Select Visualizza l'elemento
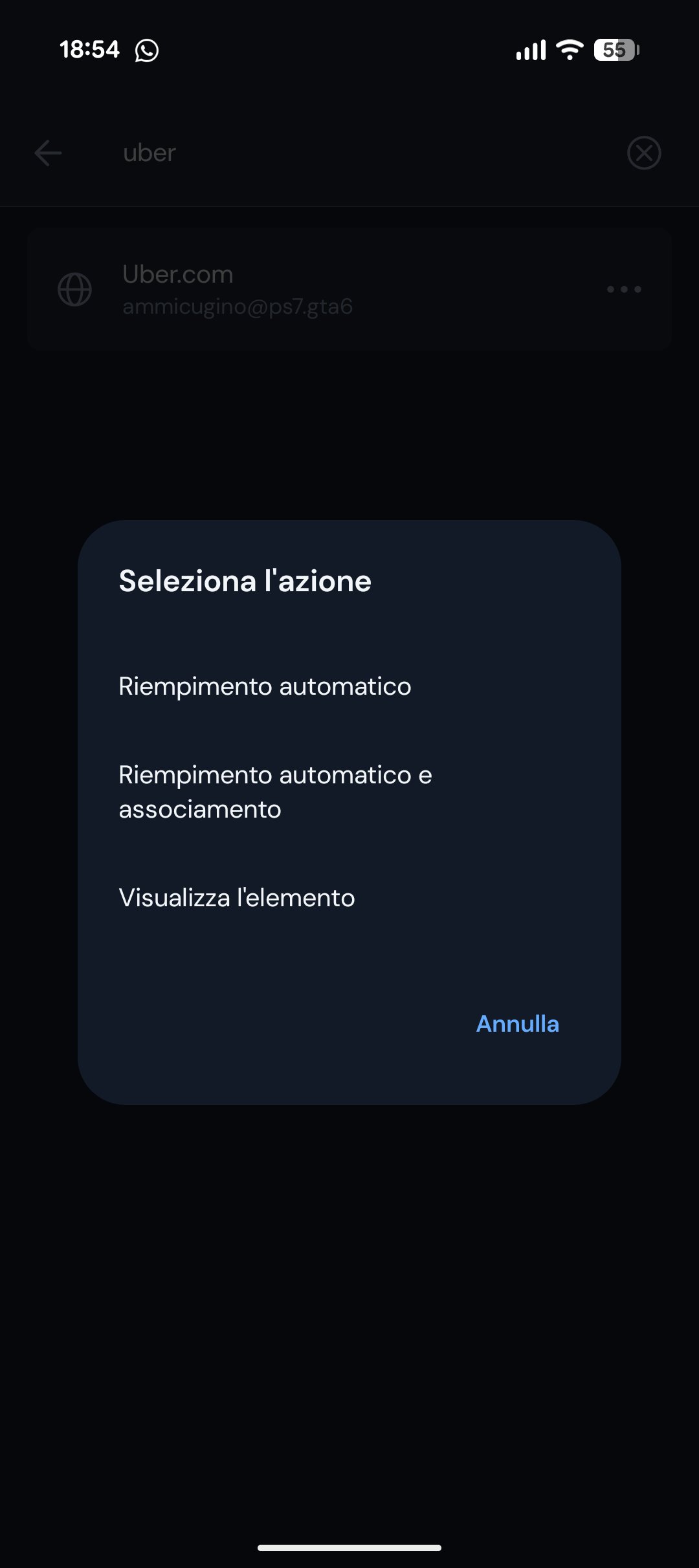This screenshot has height=1568, width=699. click(x=237, y=898)
